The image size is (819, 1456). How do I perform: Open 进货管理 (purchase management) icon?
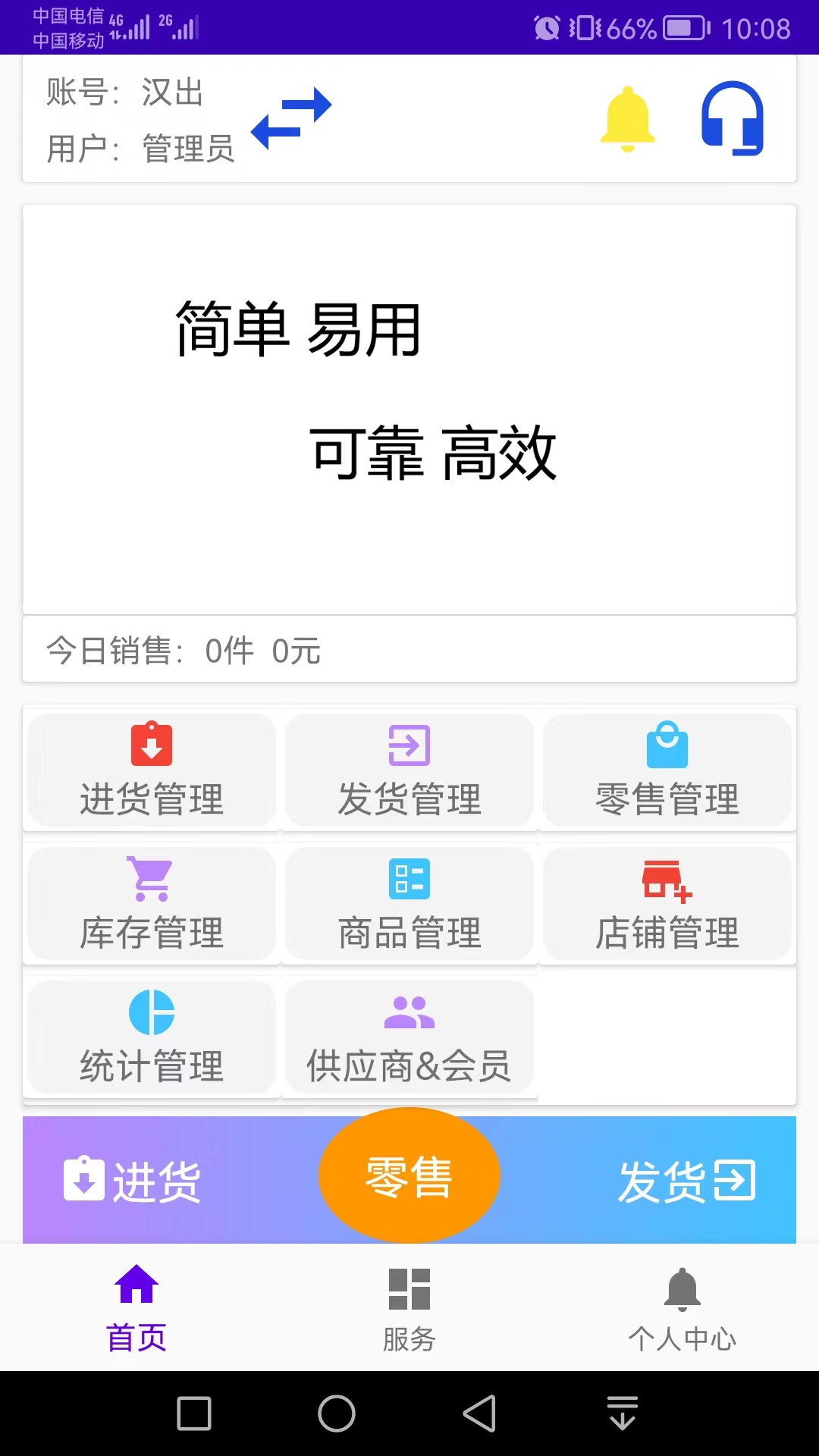pos(150,770)
